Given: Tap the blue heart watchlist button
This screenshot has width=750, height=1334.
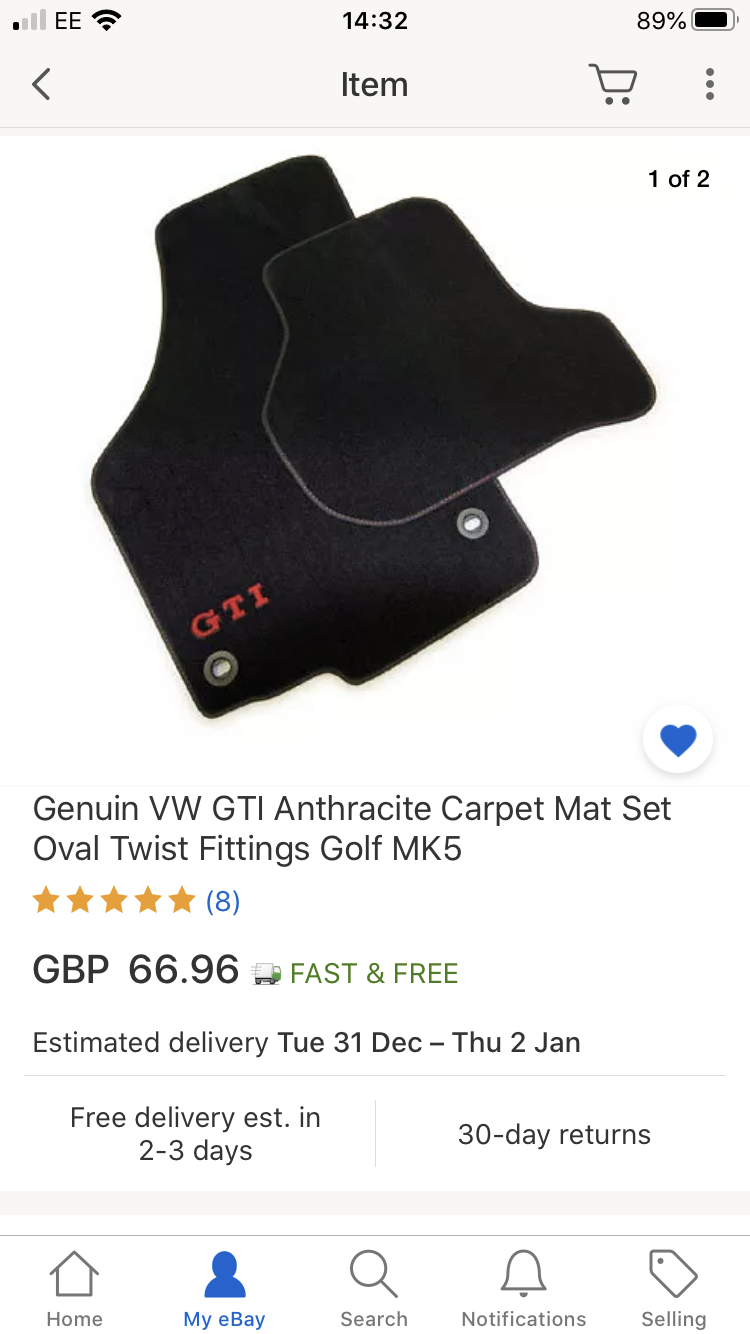Looking at the screenshot, I should click(x=677, y=741).
